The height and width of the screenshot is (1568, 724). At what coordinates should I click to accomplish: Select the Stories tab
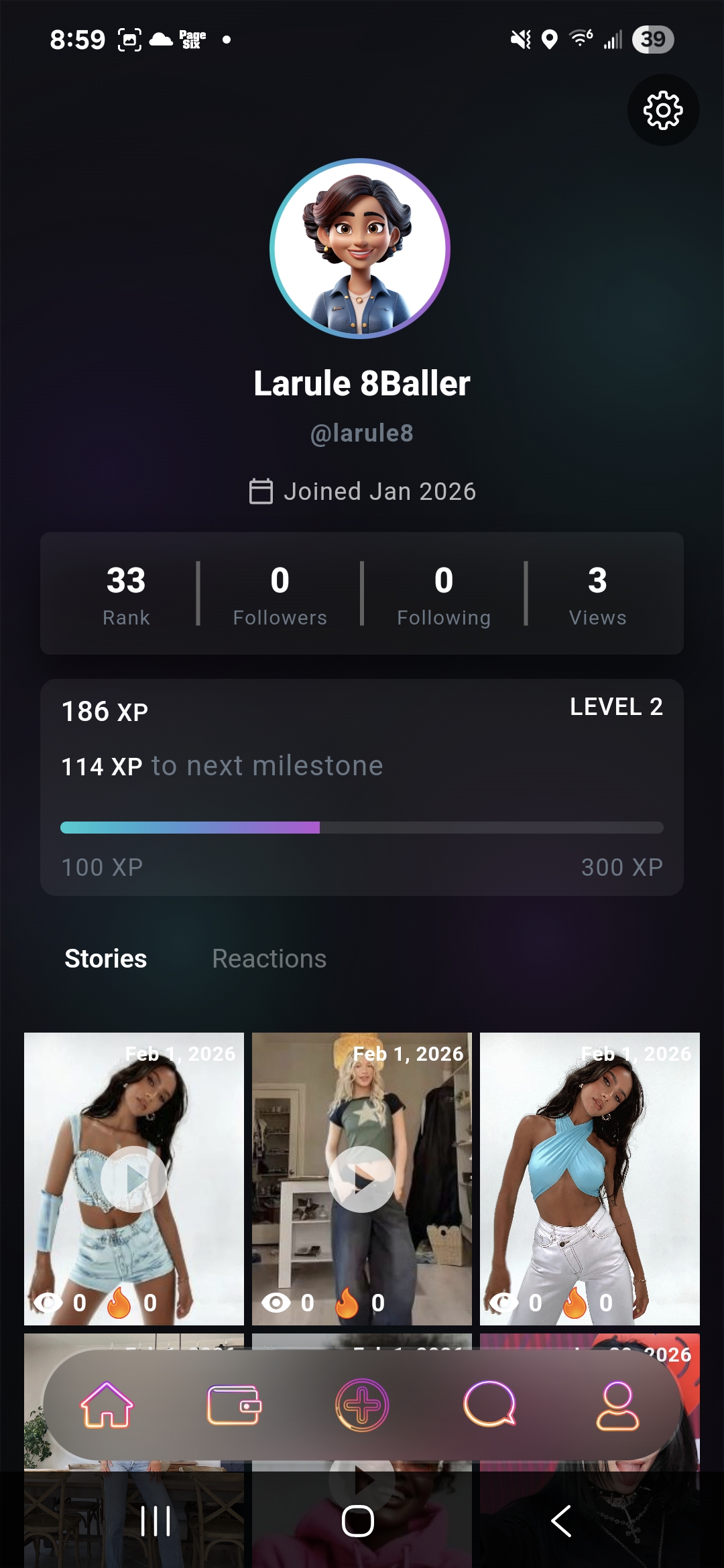(x=106, y=959)
